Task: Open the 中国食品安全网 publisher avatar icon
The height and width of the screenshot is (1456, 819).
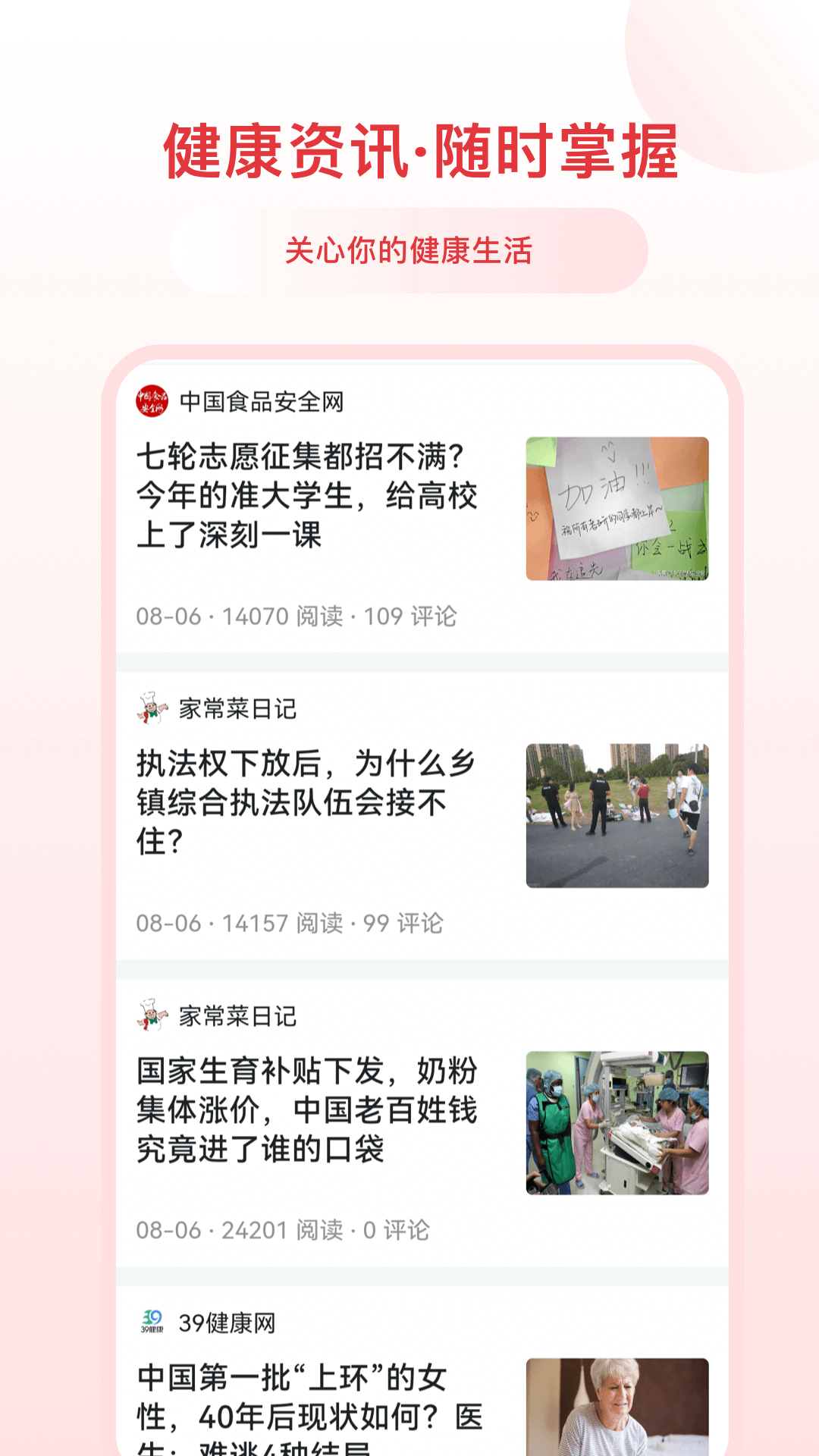Action: pos(151,402)
